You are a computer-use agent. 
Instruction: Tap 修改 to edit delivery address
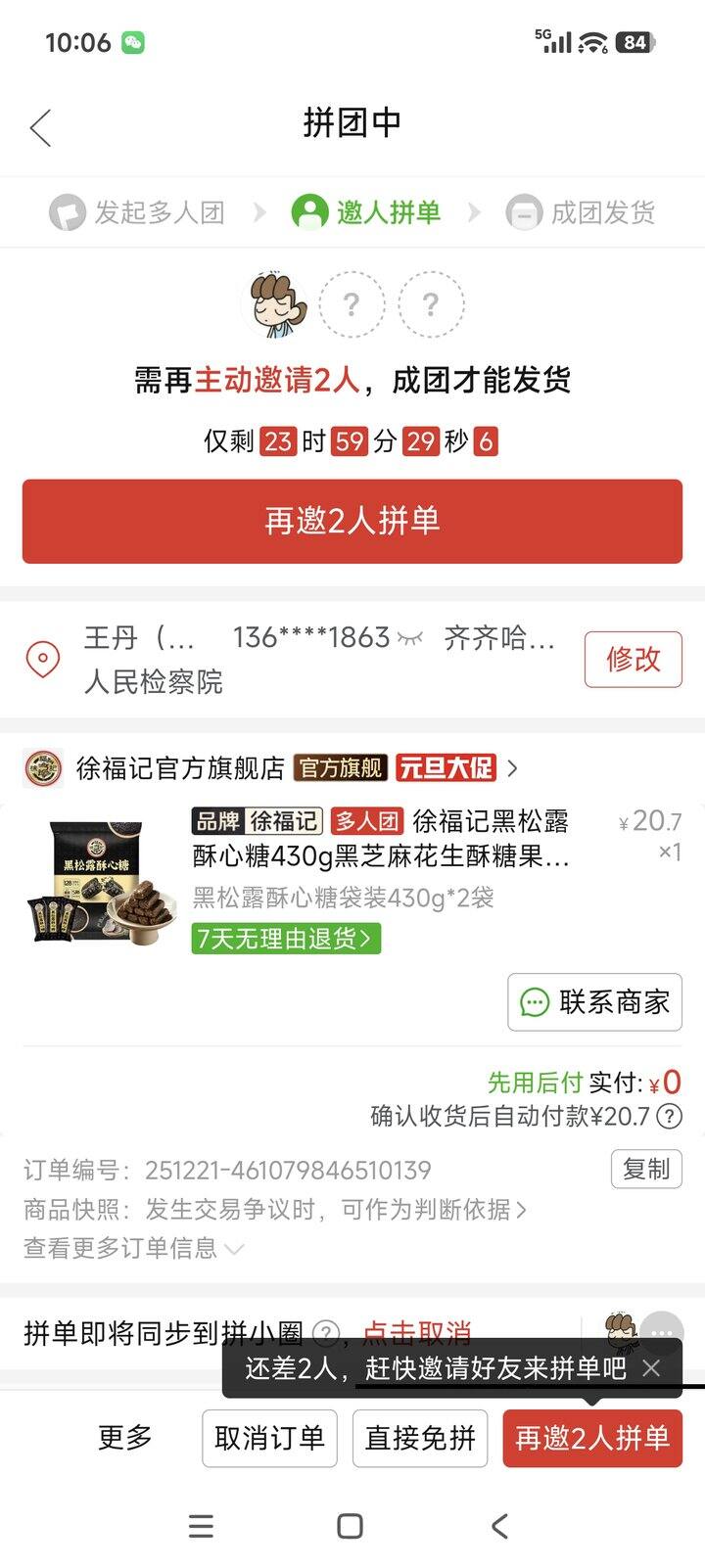(x=633, y=659)
